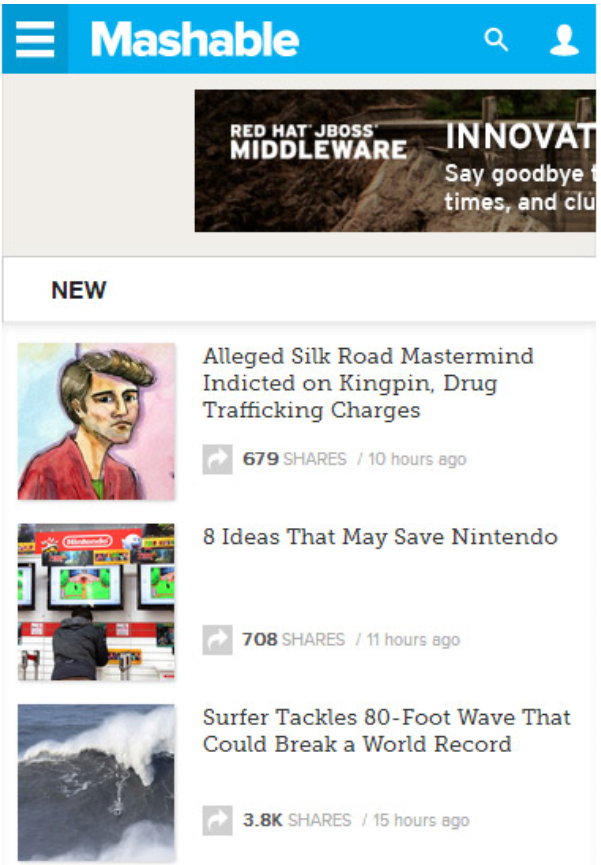Open the search magnifier
601x865 pixels.
(x=496, y=40)
